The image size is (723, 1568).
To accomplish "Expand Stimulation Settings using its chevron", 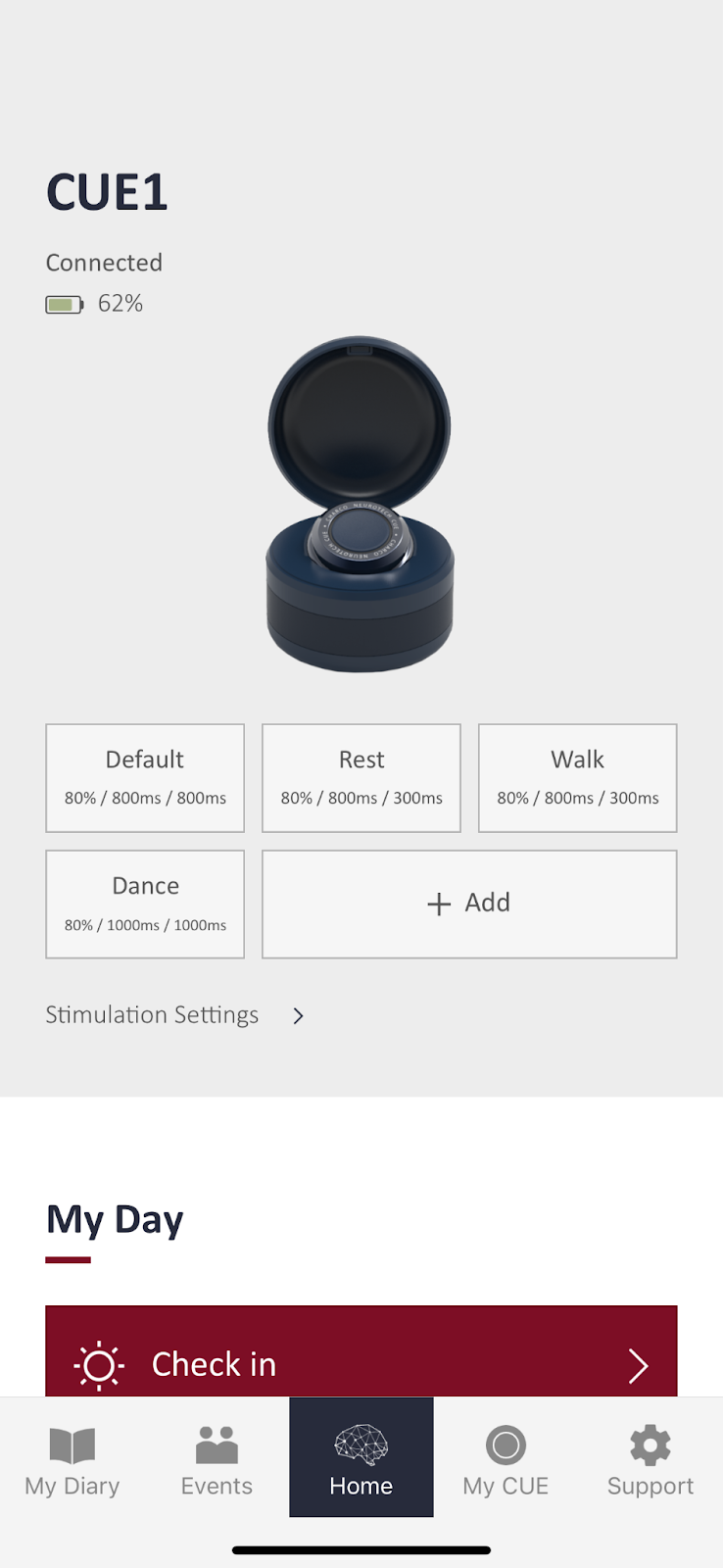I will point(297,1016).
